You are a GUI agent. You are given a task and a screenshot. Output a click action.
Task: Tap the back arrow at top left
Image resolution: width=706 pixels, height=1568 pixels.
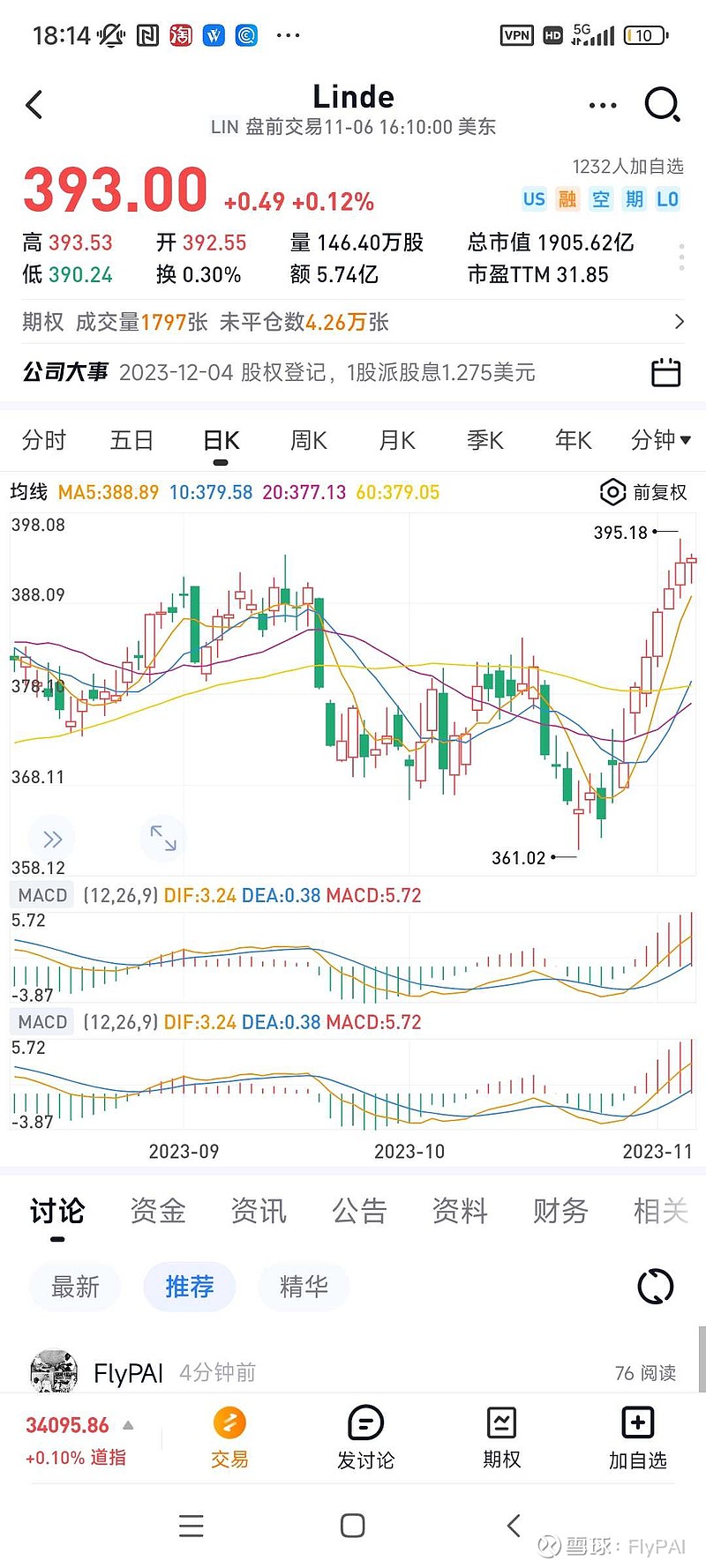point(34,104)
